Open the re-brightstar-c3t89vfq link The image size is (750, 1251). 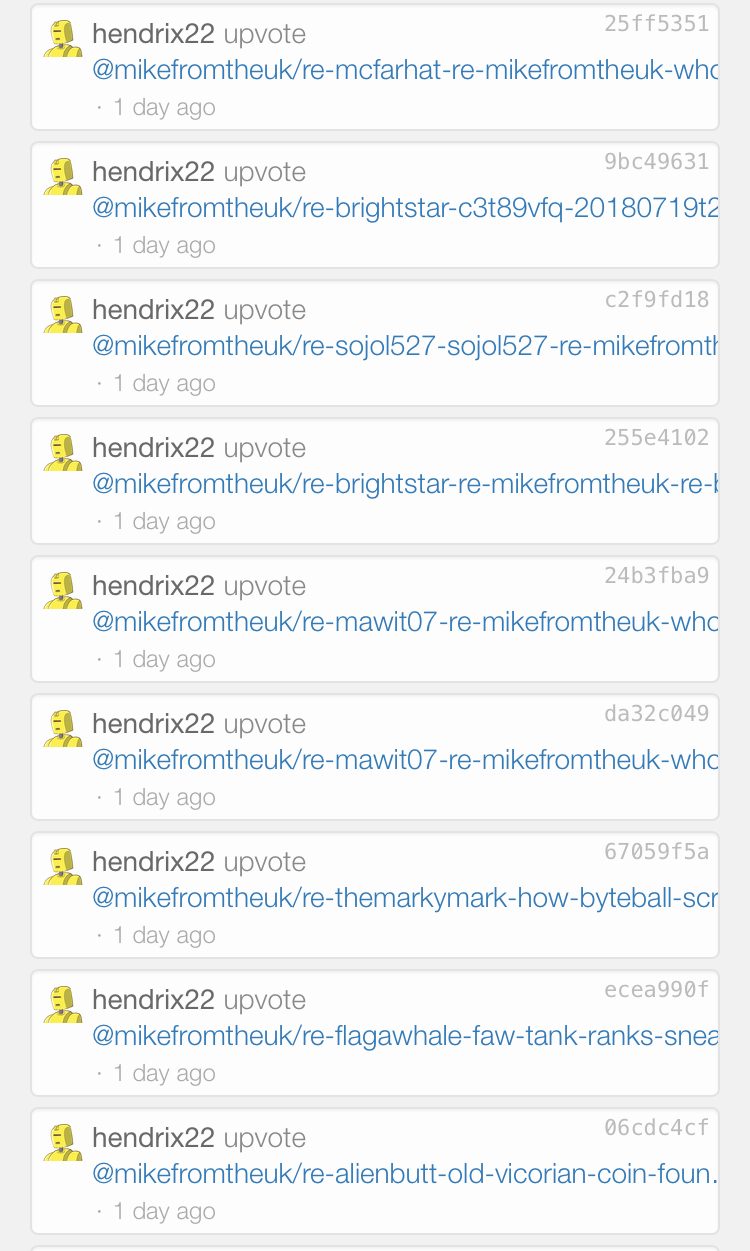tap(405, 209)
